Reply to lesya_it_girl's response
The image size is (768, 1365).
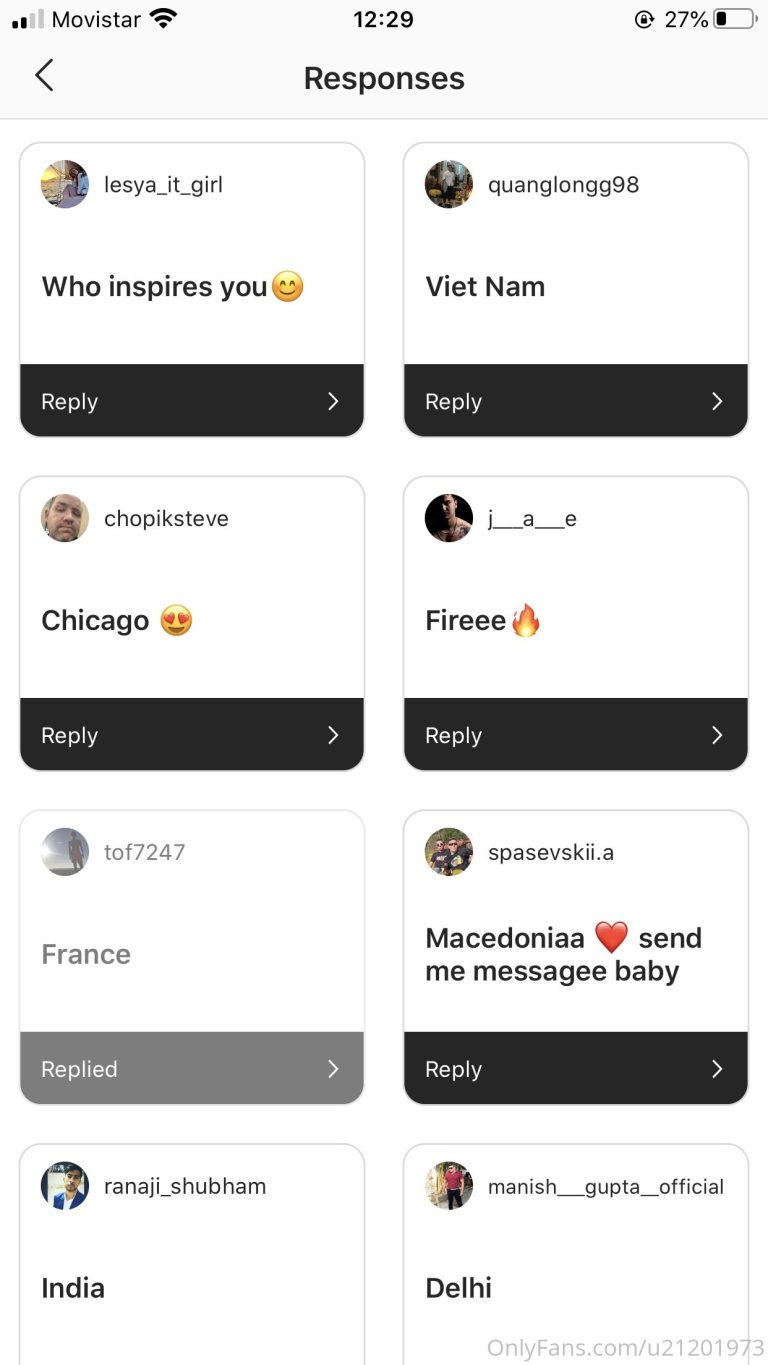[x=192, y=401]
